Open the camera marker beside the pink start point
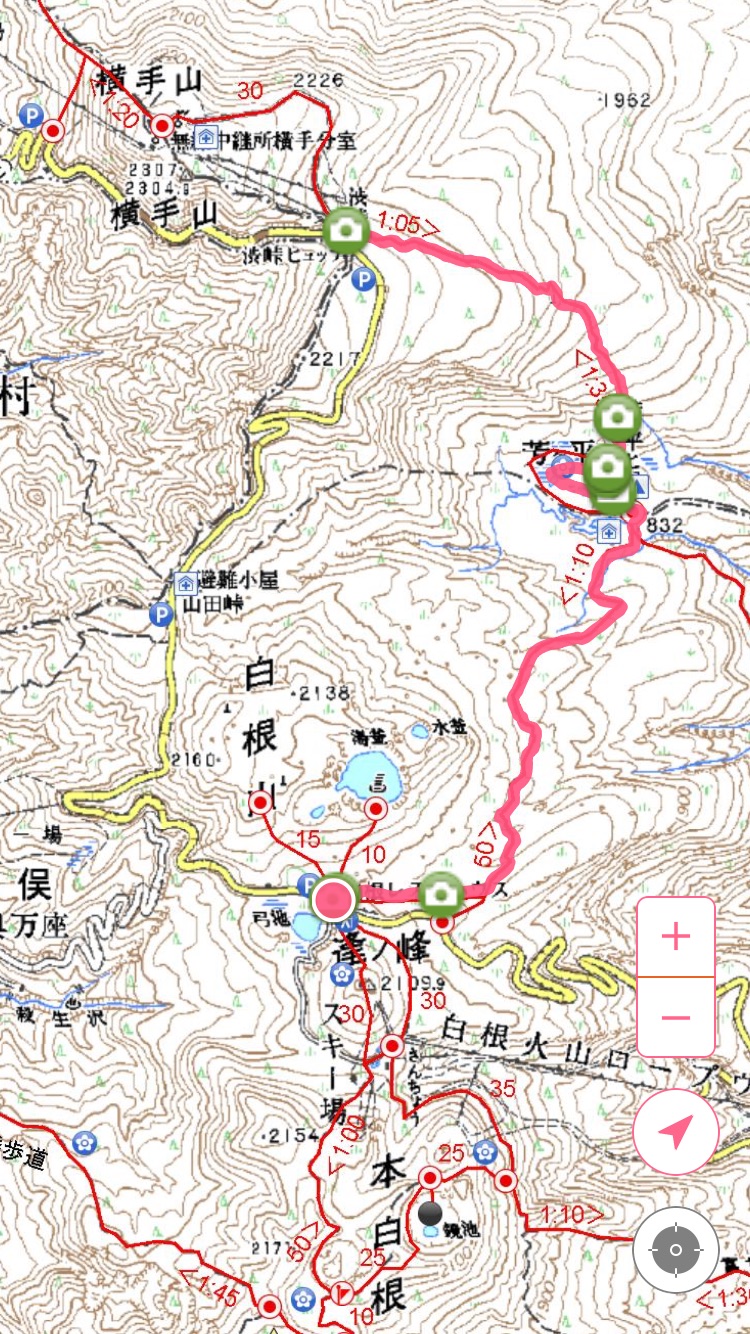The width and height of the screenshot is (750, 1334). [439, 892]
